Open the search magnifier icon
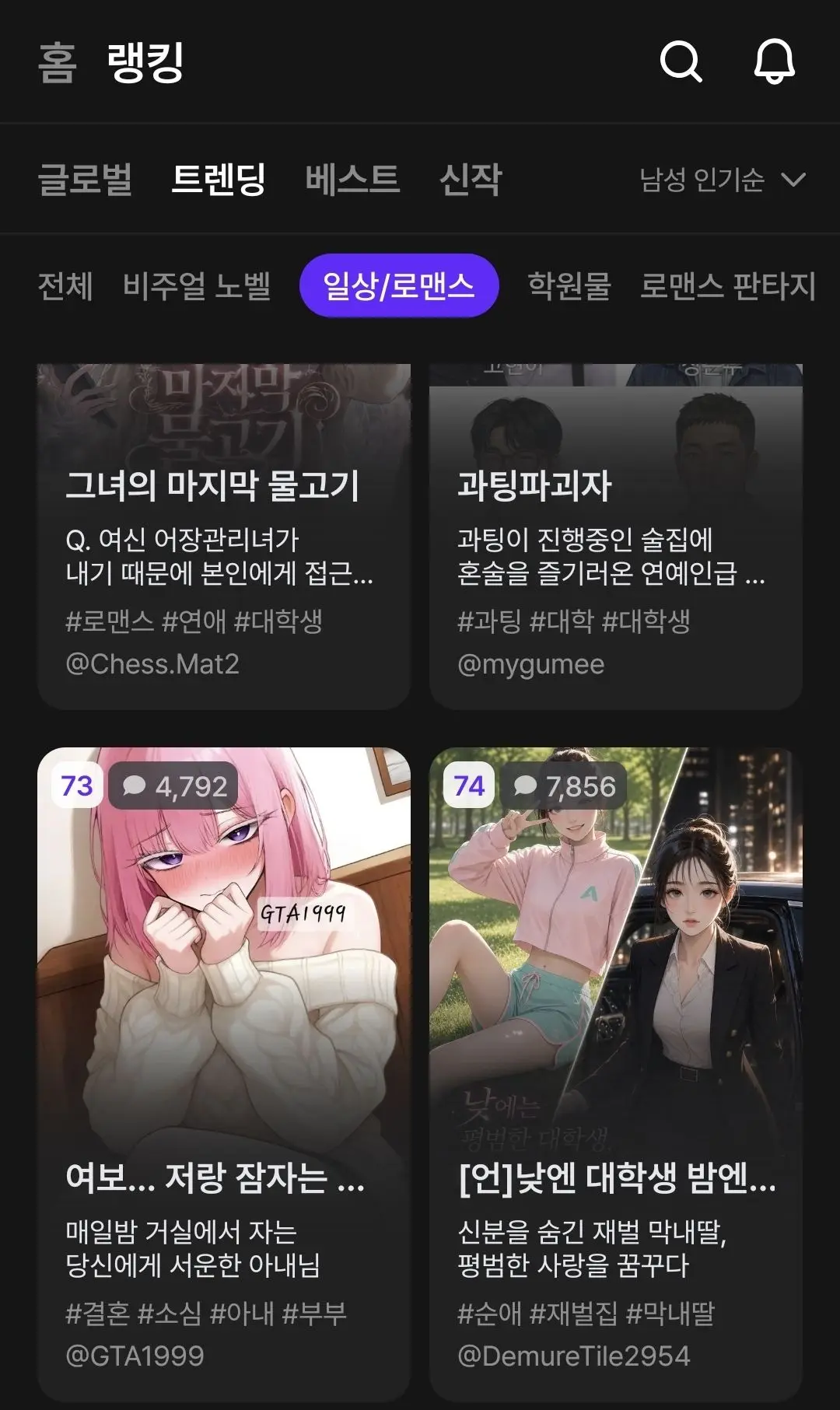The height and width of the screenshot is (1410, 840). coord(681,61)
